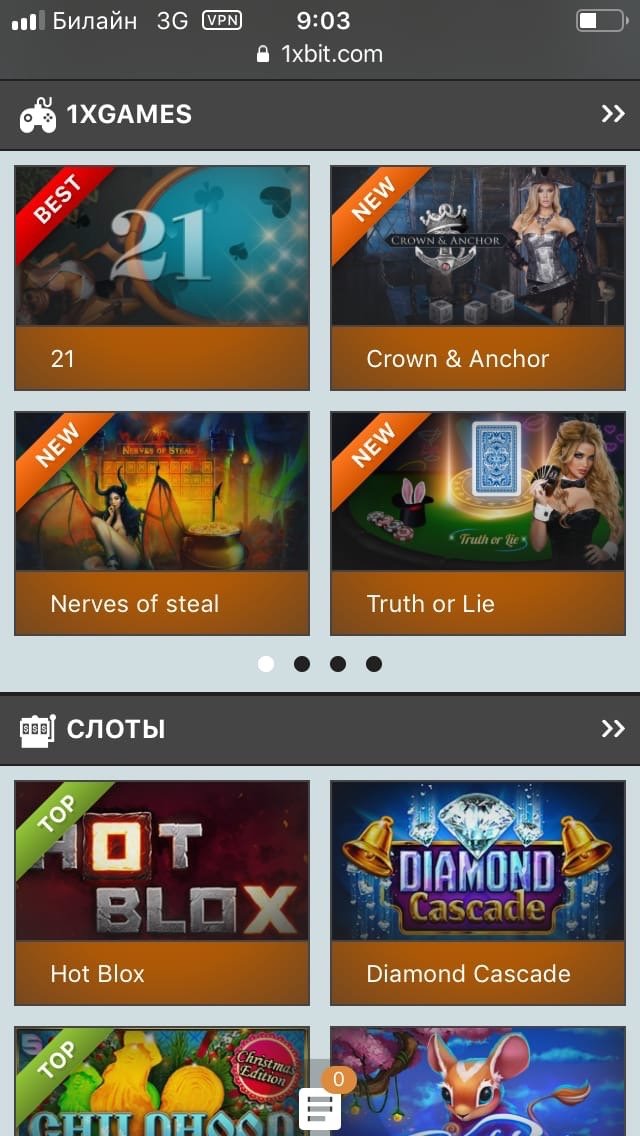Open the 21 game card
640x1136 pixels.
coord(162,277)
